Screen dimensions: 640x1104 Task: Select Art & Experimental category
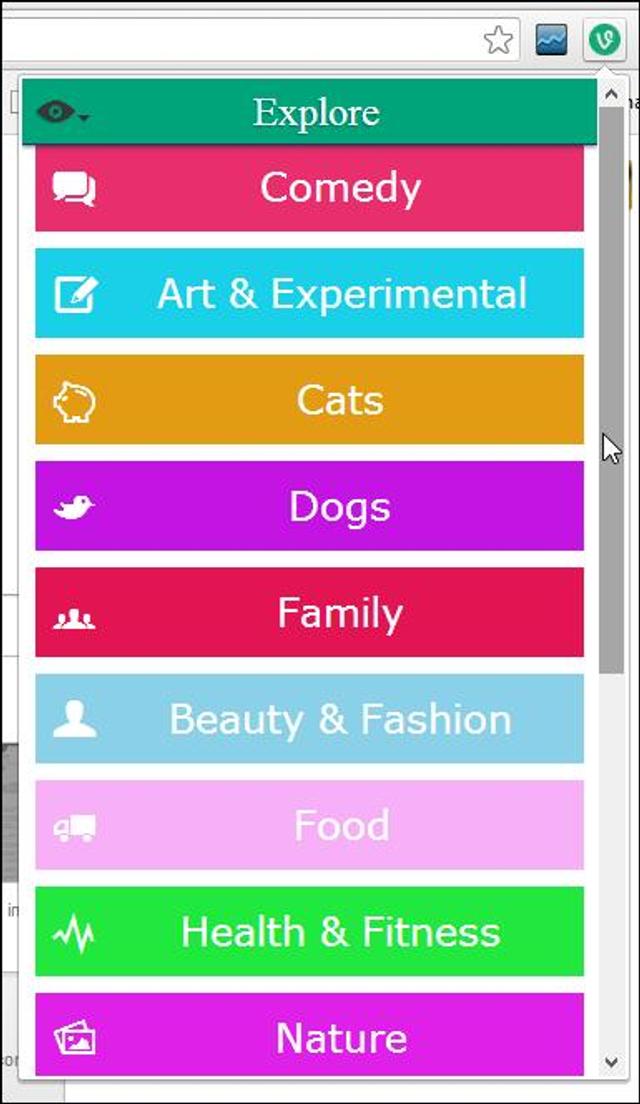(x=309, y=294)
